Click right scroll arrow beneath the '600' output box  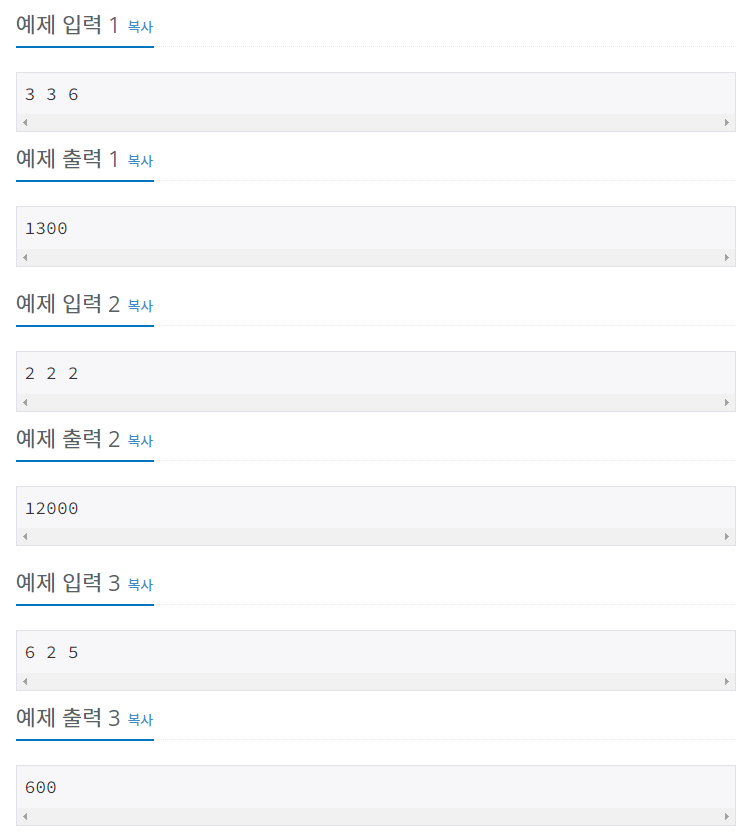(x=728, y=815)
